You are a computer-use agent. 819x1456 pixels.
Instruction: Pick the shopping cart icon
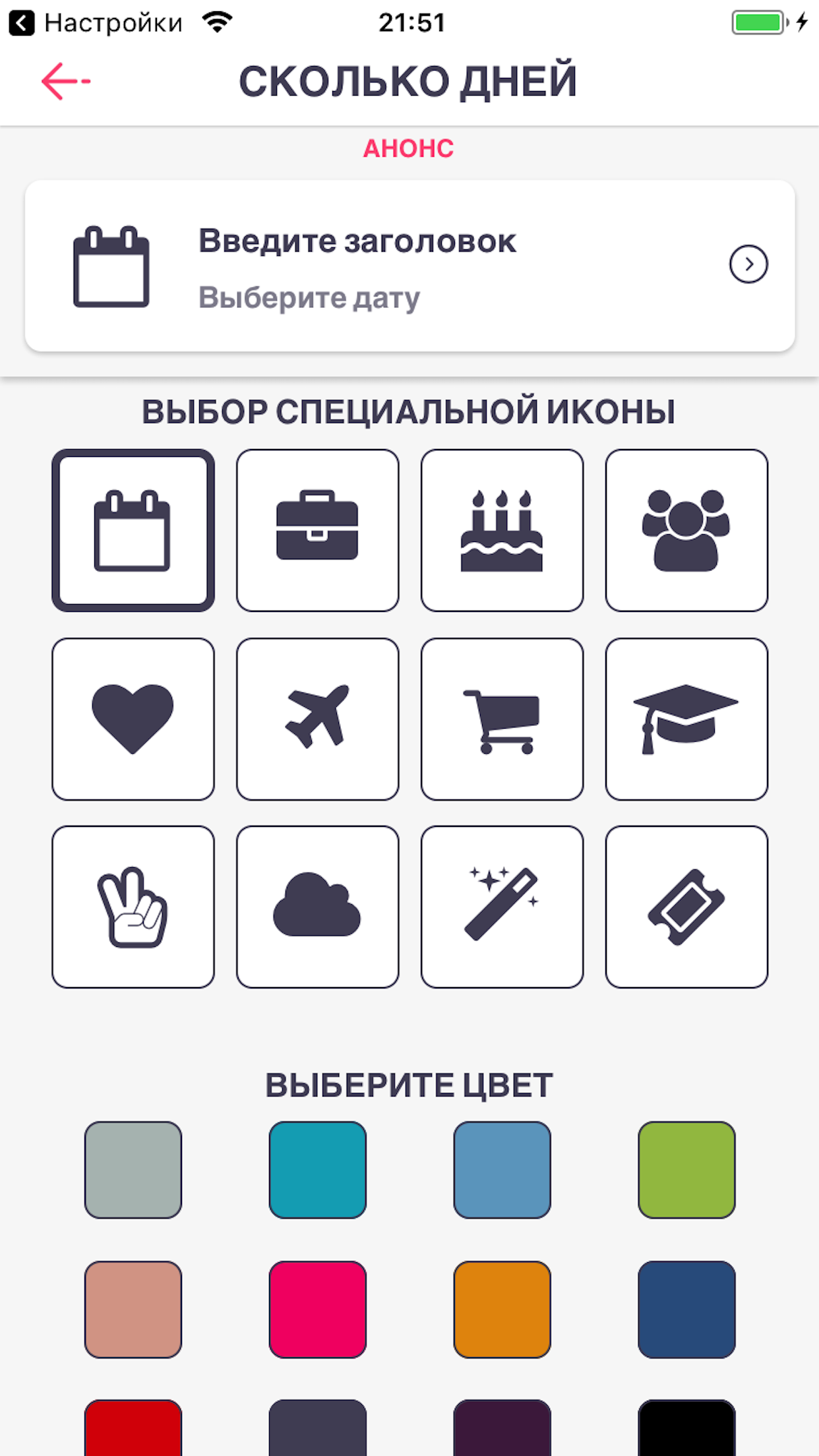pos(502,719)
